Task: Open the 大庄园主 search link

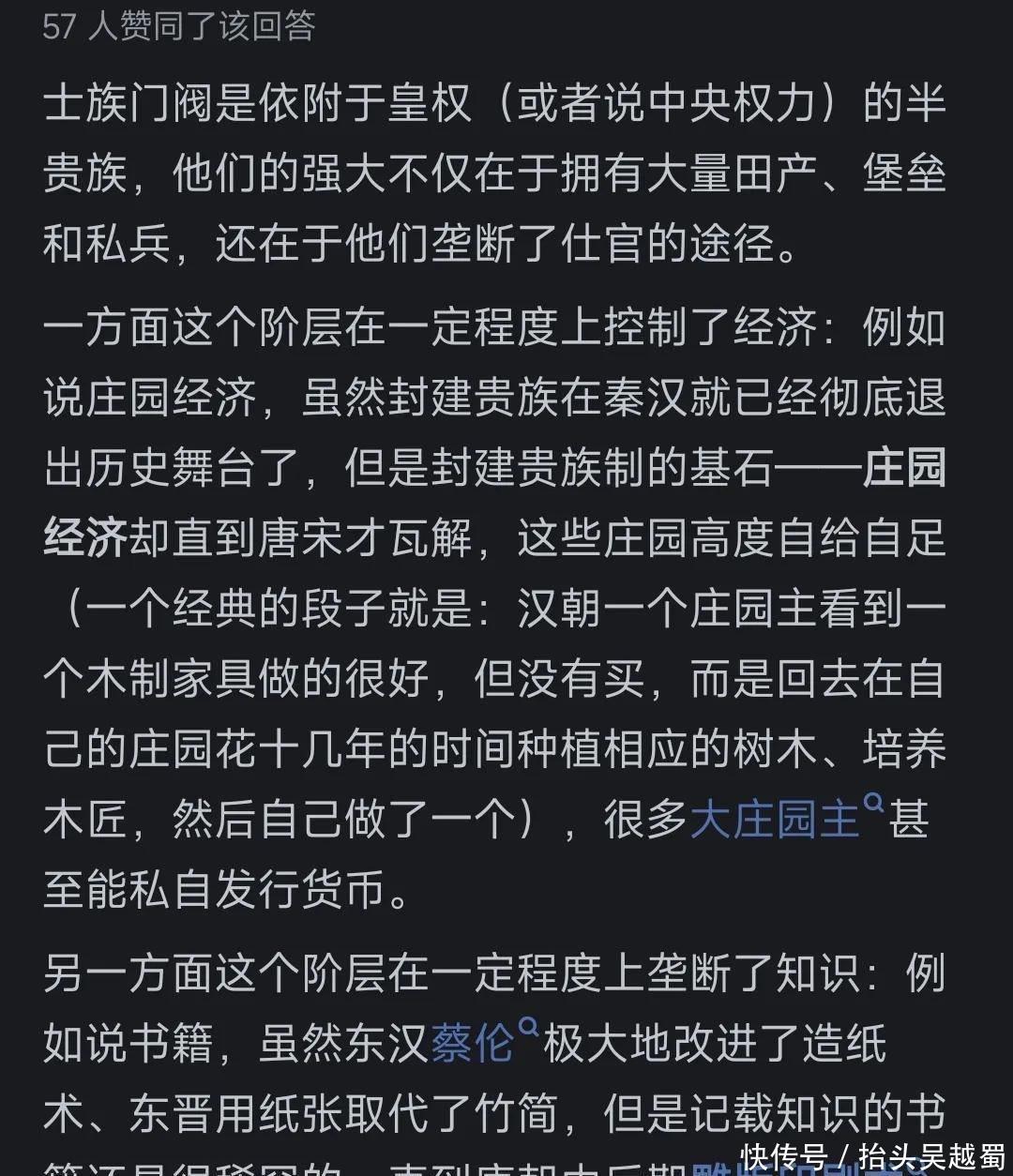Action: 775,820
